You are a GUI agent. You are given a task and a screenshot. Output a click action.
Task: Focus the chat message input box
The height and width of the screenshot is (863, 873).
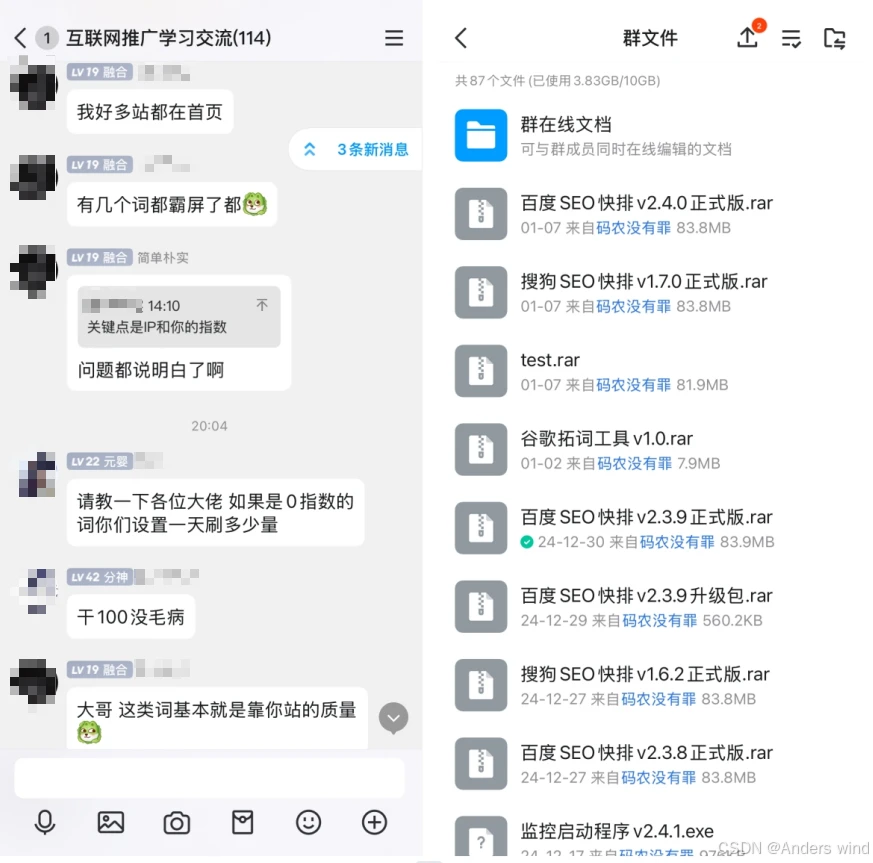(x=209, y=778)
